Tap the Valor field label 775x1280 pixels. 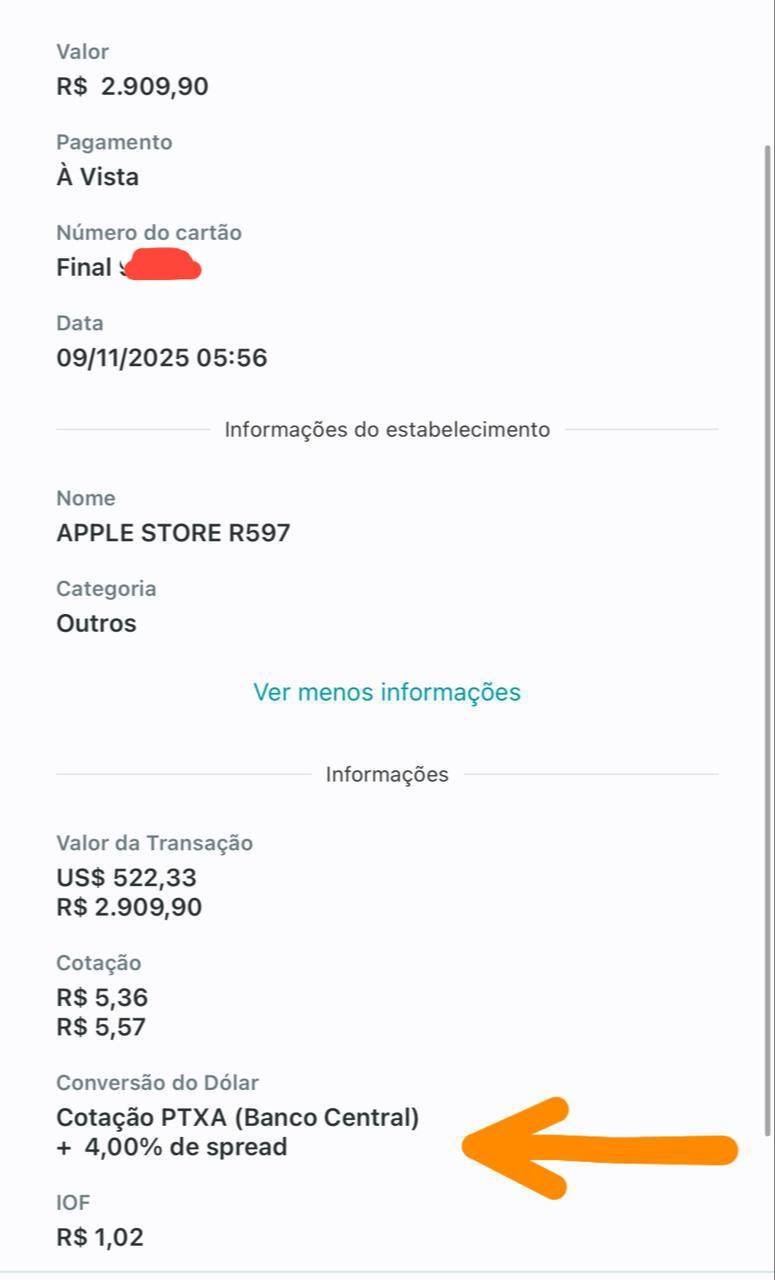[82, 51]
